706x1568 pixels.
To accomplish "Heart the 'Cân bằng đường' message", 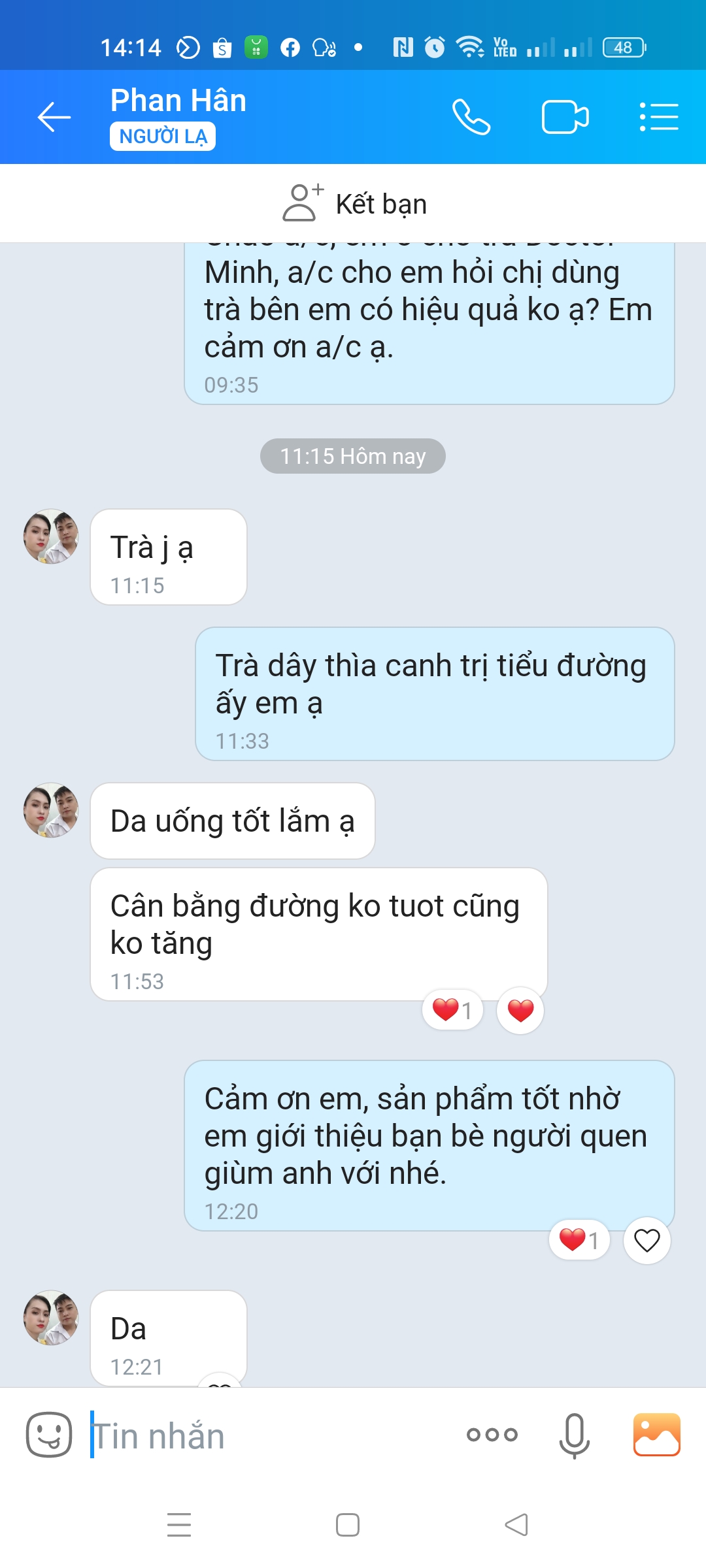I will (520, 1011).
